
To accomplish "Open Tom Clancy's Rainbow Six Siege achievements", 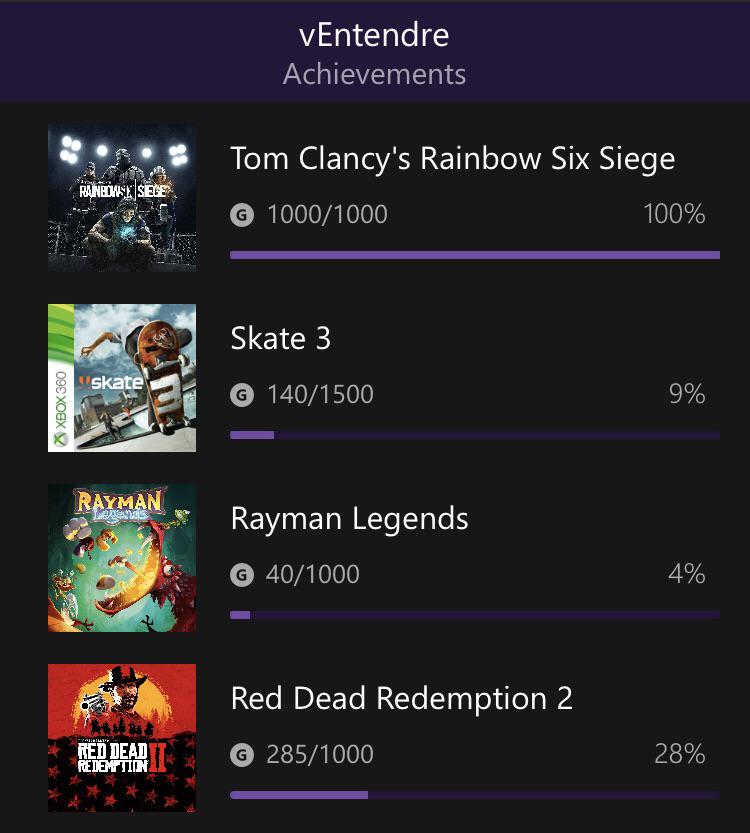I will 452,158.
